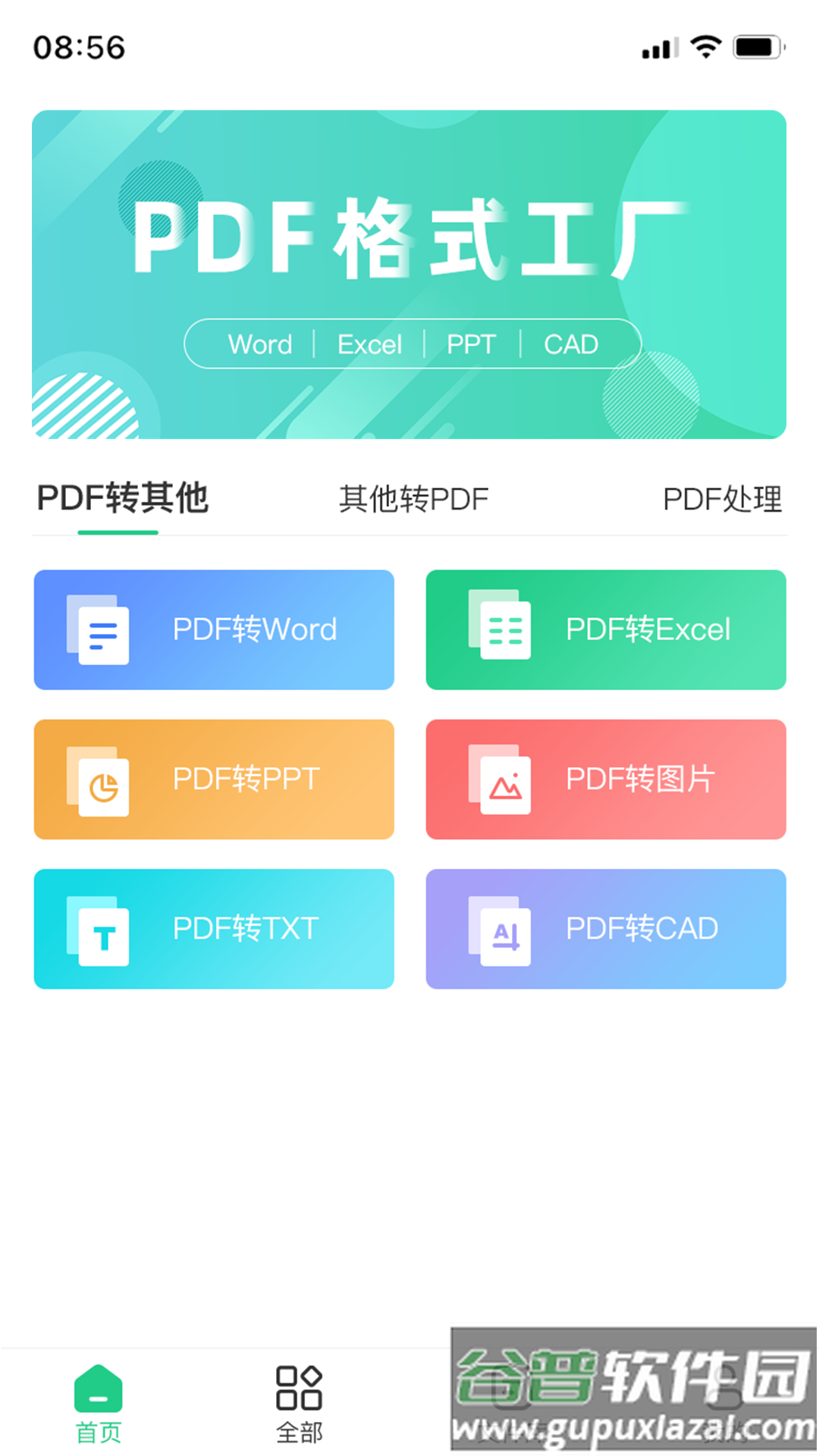Start PDF转PPT conversion
Screen dimensions: 819x1456
pyautogui.click(x=214, y=779)
